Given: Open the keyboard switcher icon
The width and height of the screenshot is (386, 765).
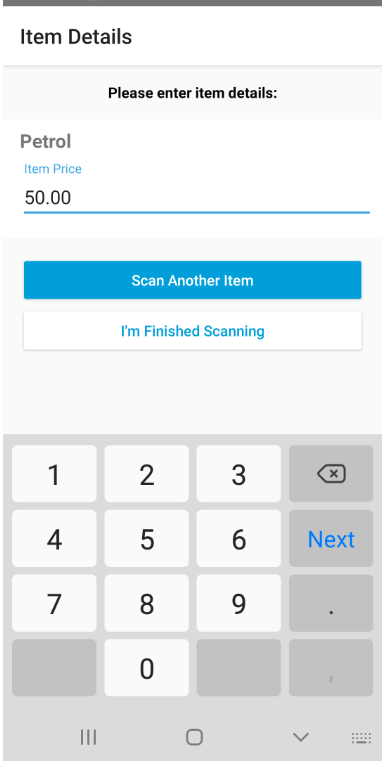Looking at the screenshot, I should click(361, 738).
